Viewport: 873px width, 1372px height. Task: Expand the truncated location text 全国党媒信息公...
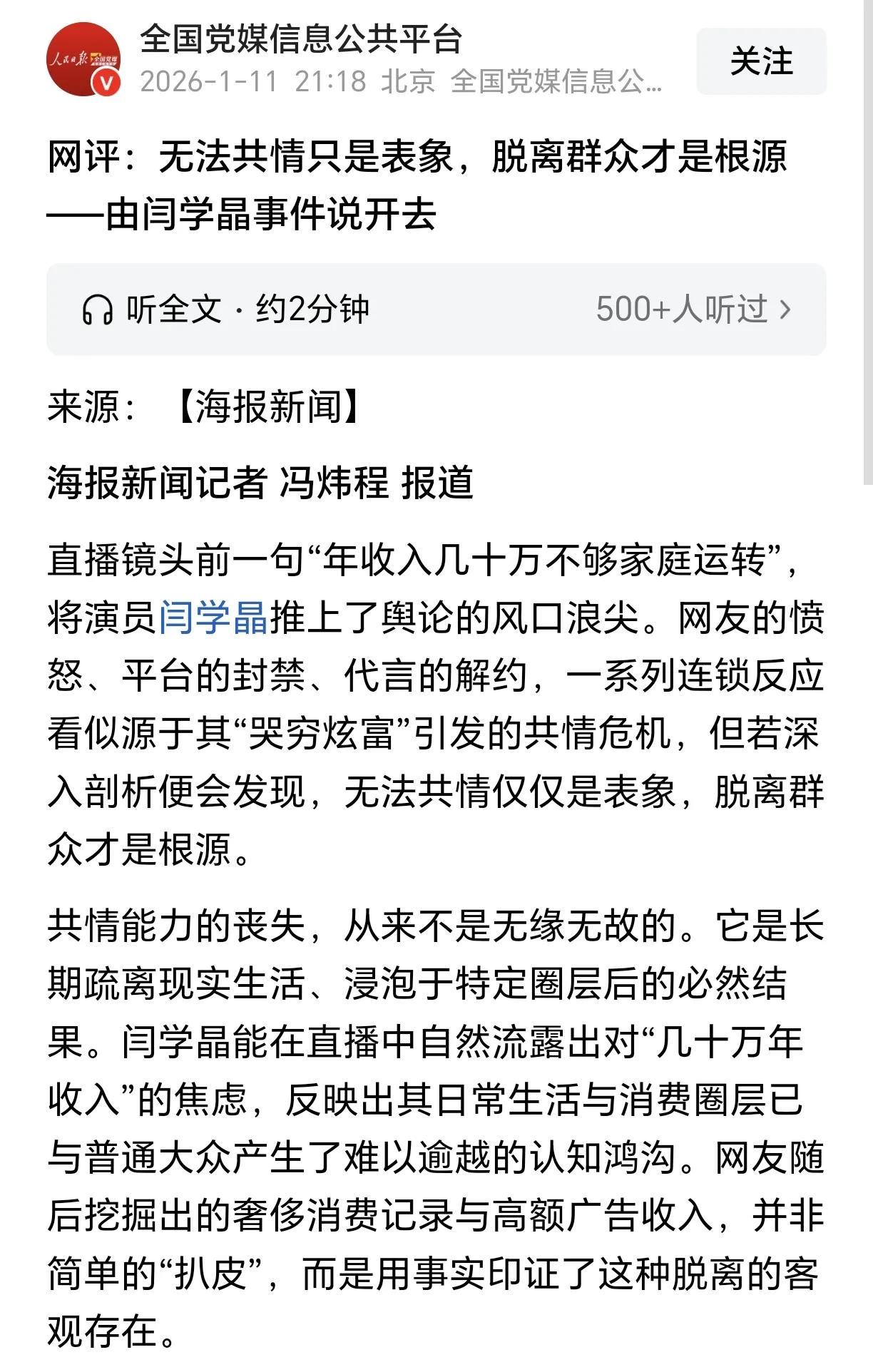556,83
